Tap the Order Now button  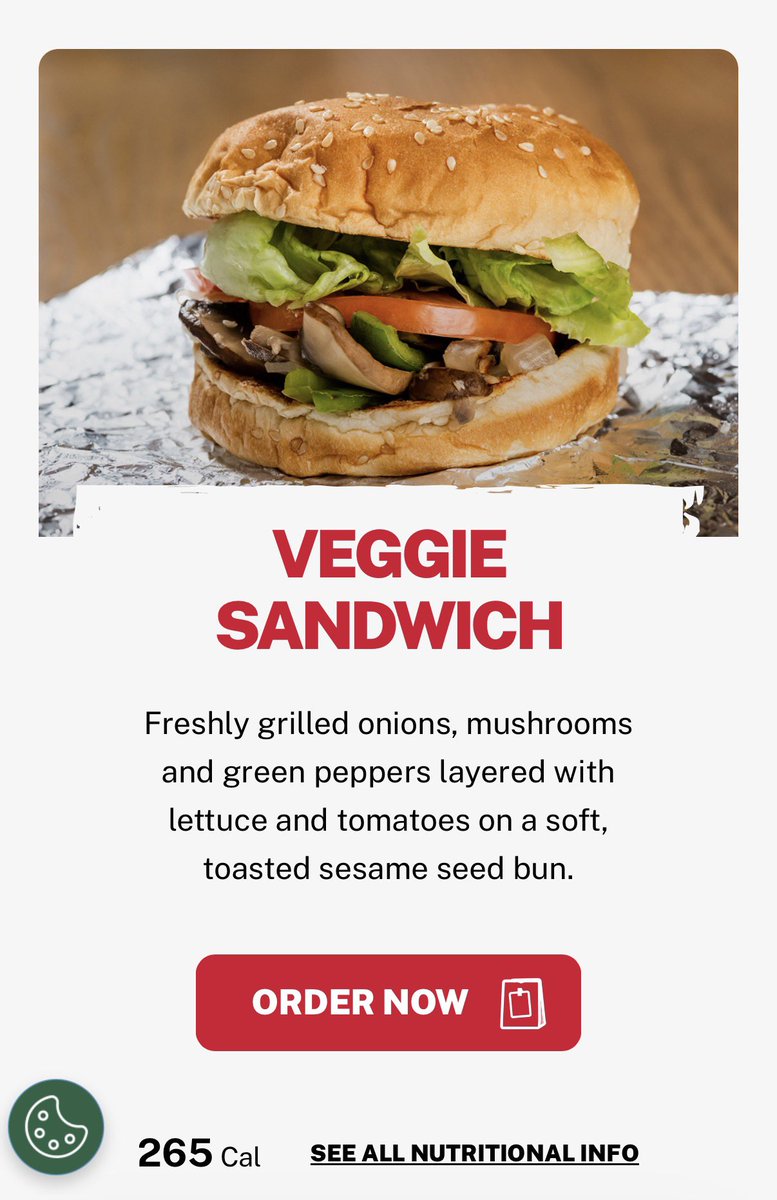388,1002
